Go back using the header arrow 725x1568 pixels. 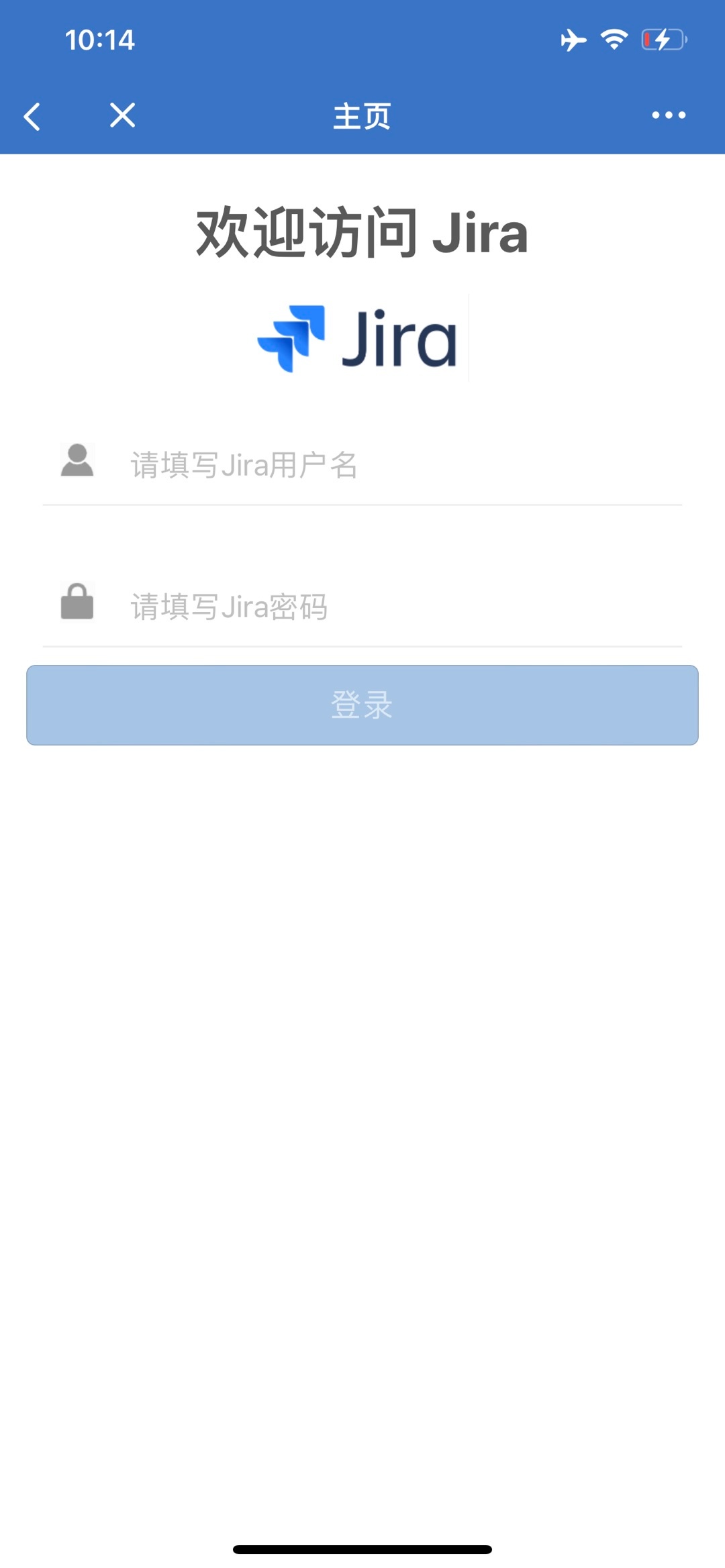(32, 116)
